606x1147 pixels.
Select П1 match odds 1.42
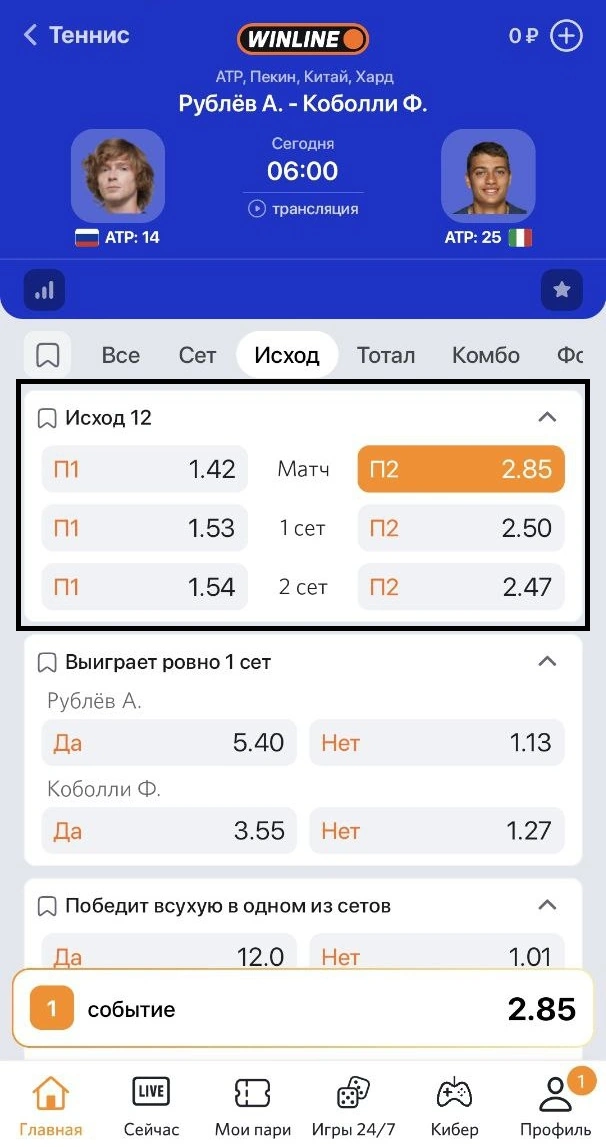point(145,469)
